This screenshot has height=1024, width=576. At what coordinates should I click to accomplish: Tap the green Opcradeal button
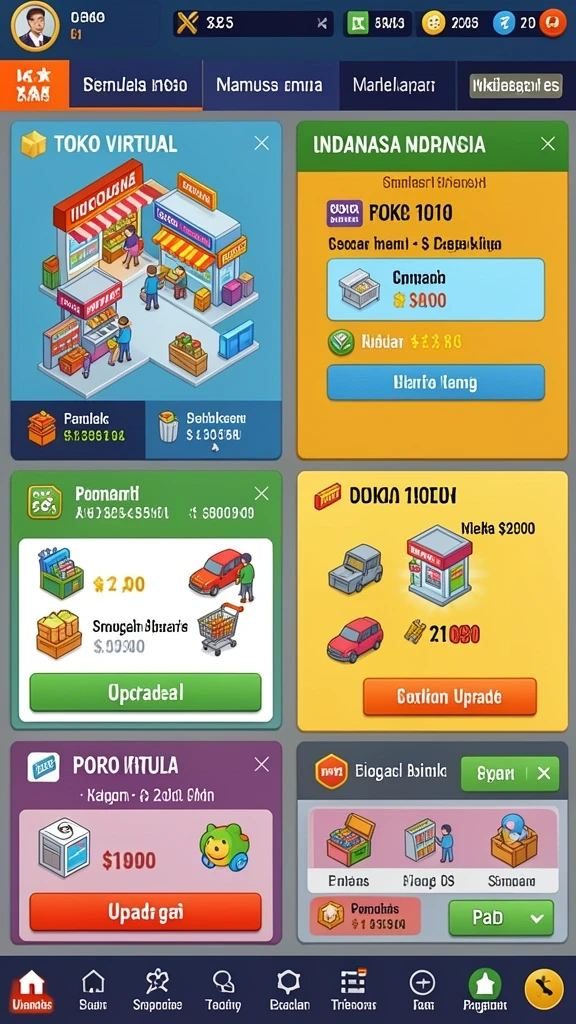pos(145,692)
